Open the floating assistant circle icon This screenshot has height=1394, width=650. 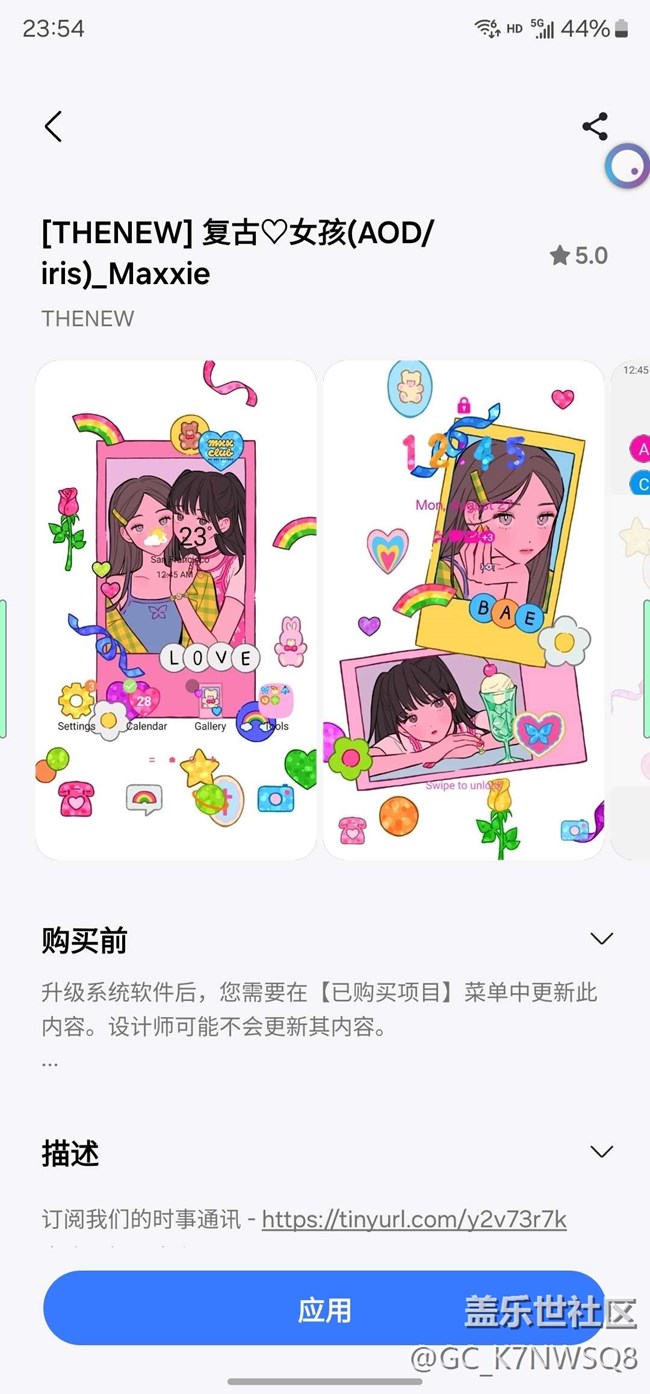click(x=627, y=166)
